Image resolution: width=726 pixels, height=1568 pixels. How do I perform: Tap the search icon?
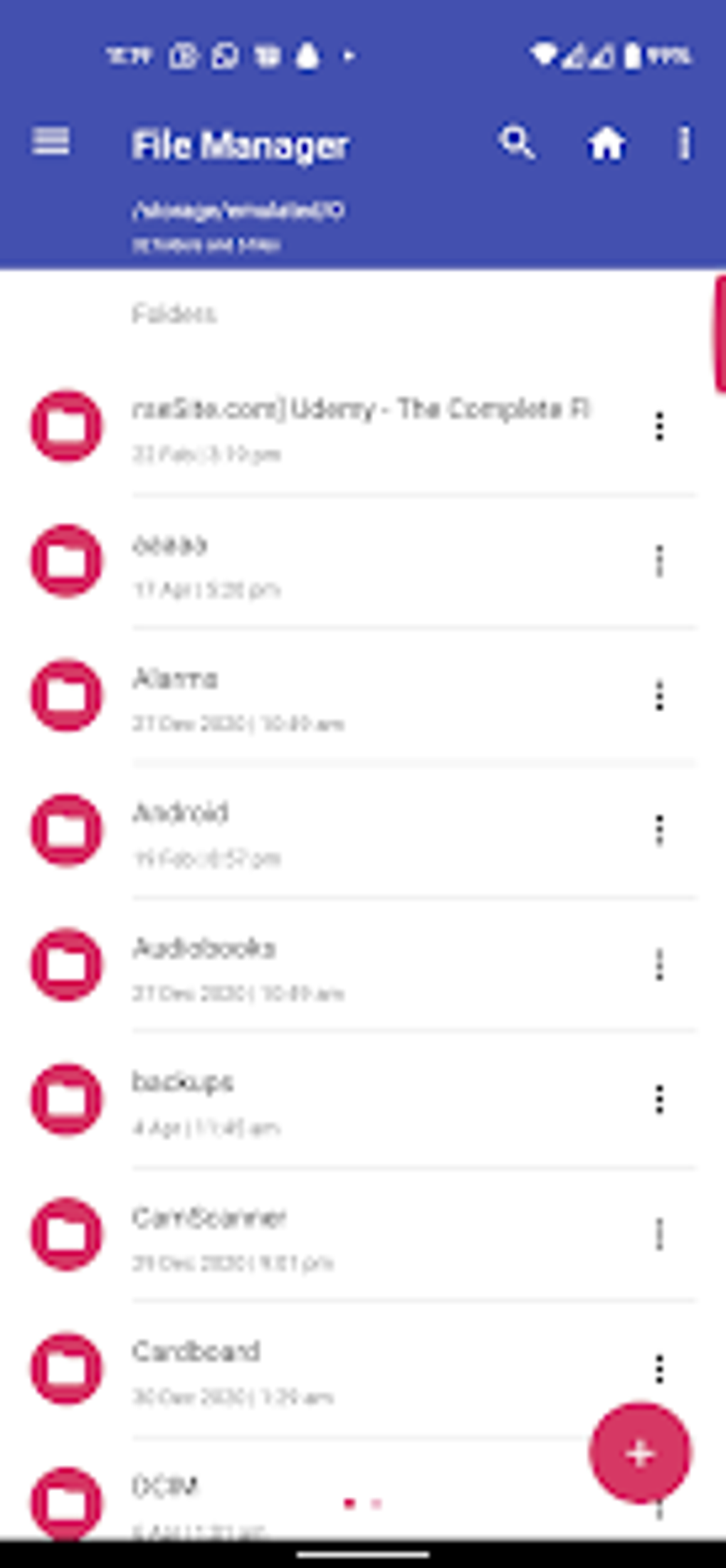(x=518, y=144)
